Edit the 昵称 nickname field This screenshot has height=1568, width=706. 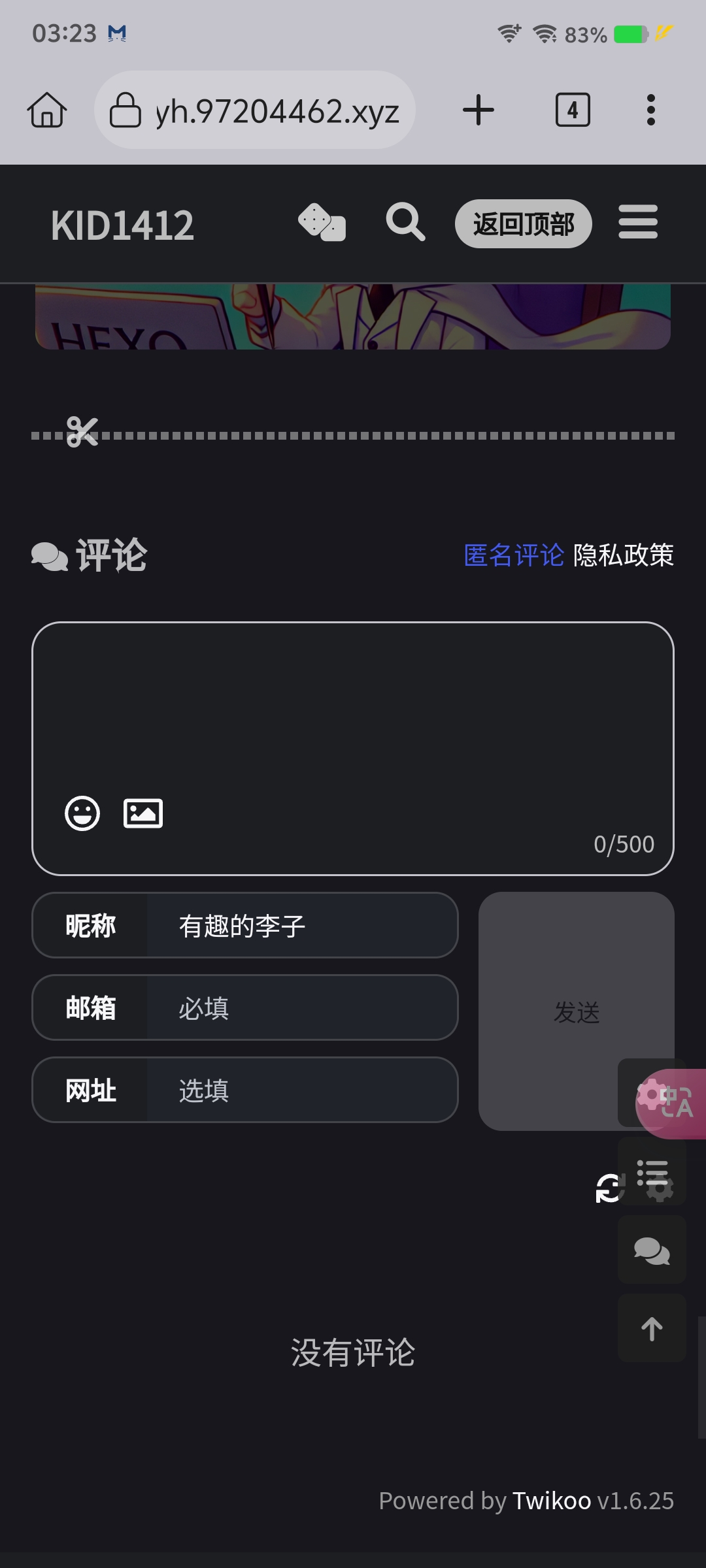301,926
